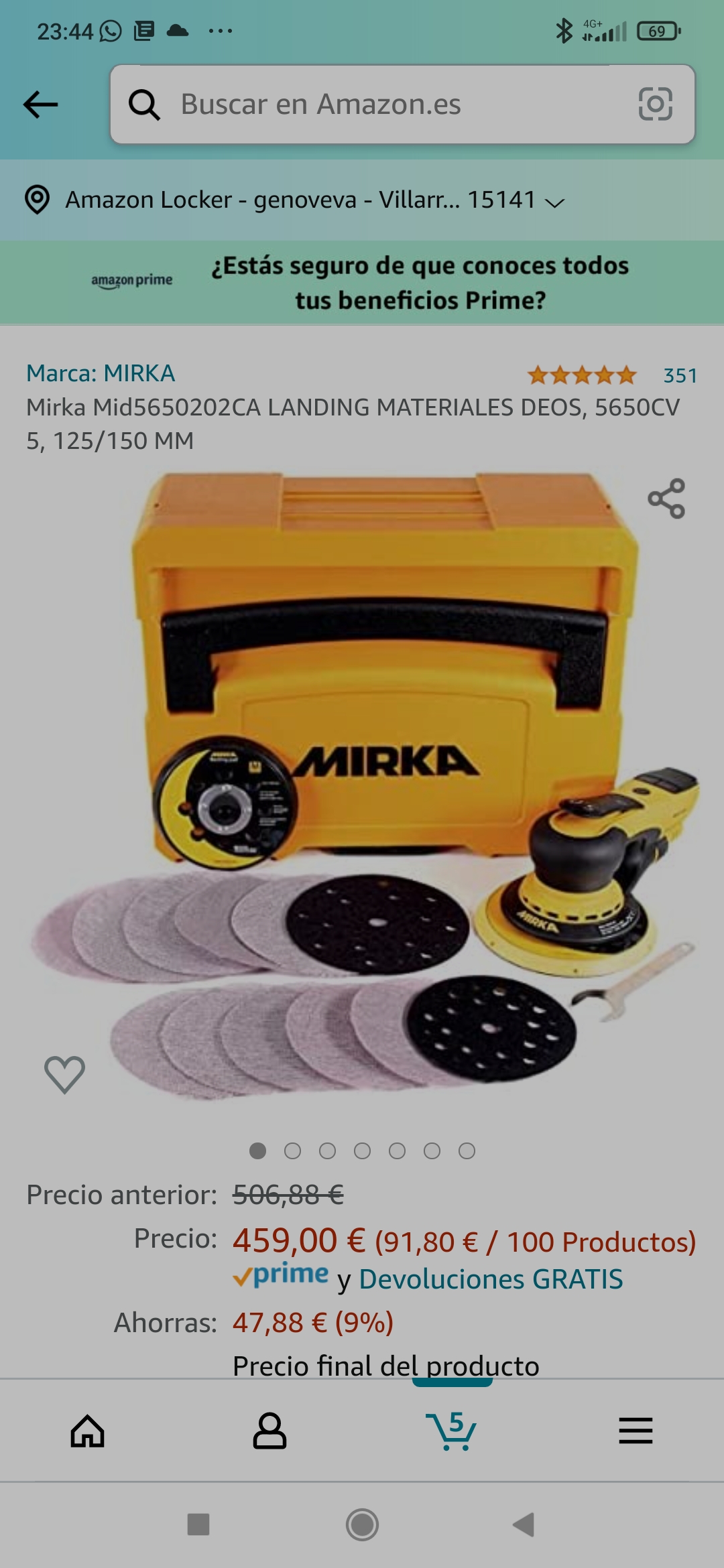
Task: Open the system recent apps button
Action: [x=198, y=1524]
